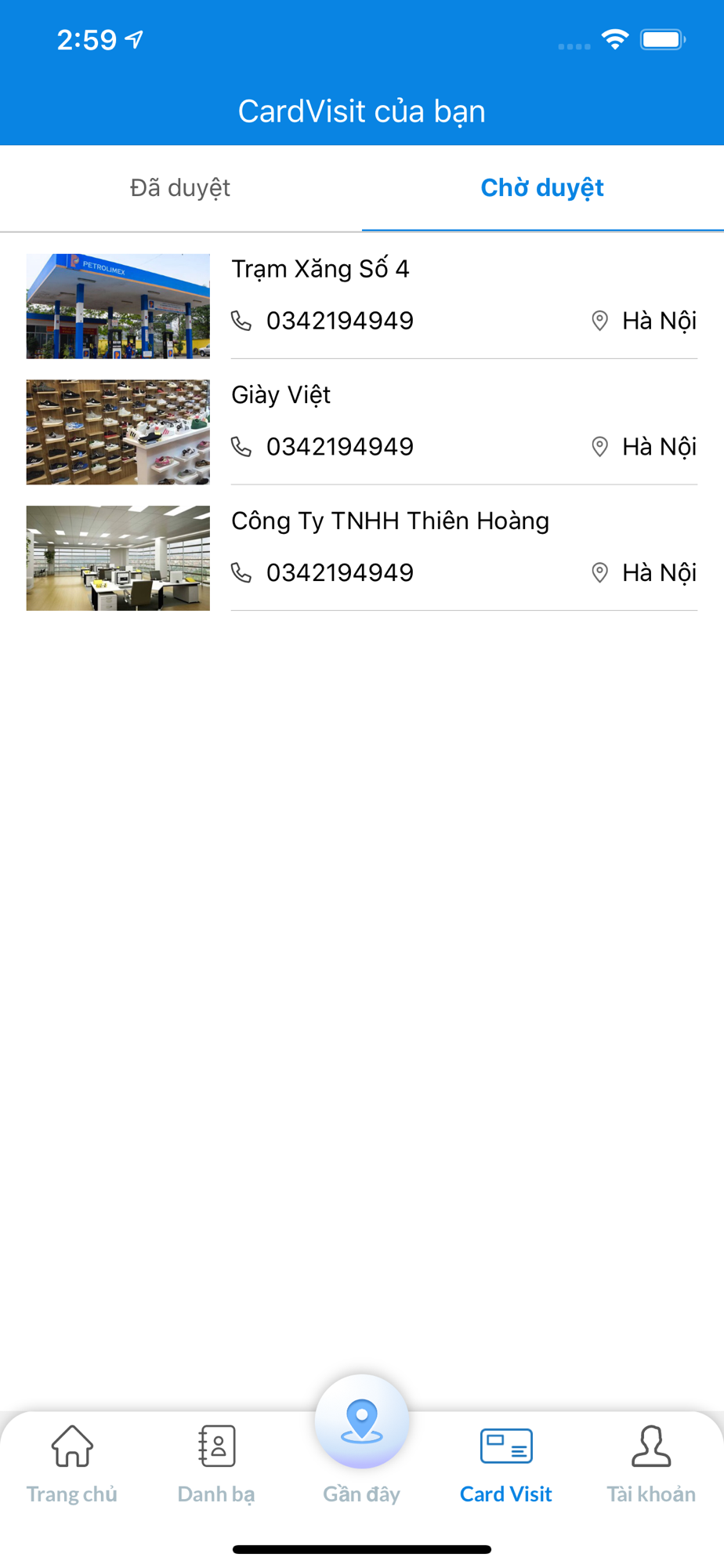724x1568 pixels.
Task: Open the Danh bạ contacts tab
Action: pyautogui.click(x=216, y=1464)
